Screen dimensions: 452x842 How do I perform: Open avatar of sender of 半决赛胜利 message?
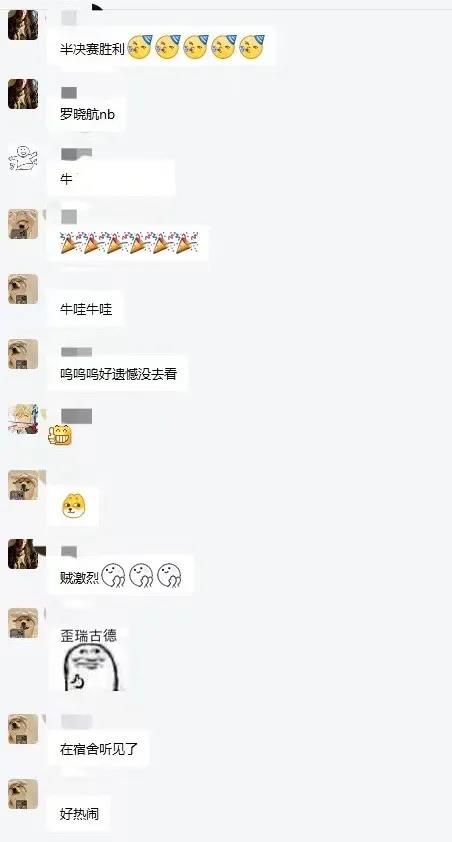coord(23,25)
